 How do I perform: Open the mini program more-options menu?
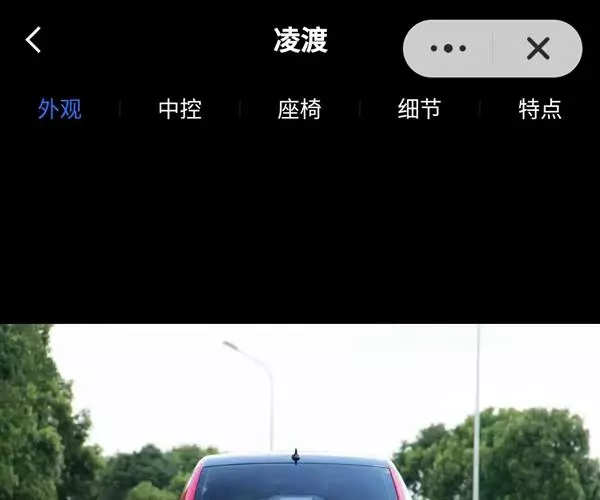click(448, 48)
